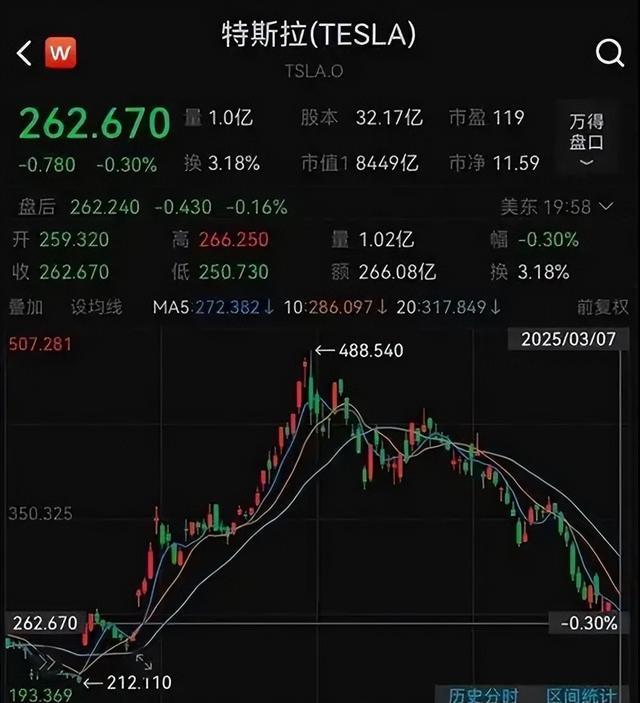
Task: Open 设均线 moving average settings
Action: point(96,307)
